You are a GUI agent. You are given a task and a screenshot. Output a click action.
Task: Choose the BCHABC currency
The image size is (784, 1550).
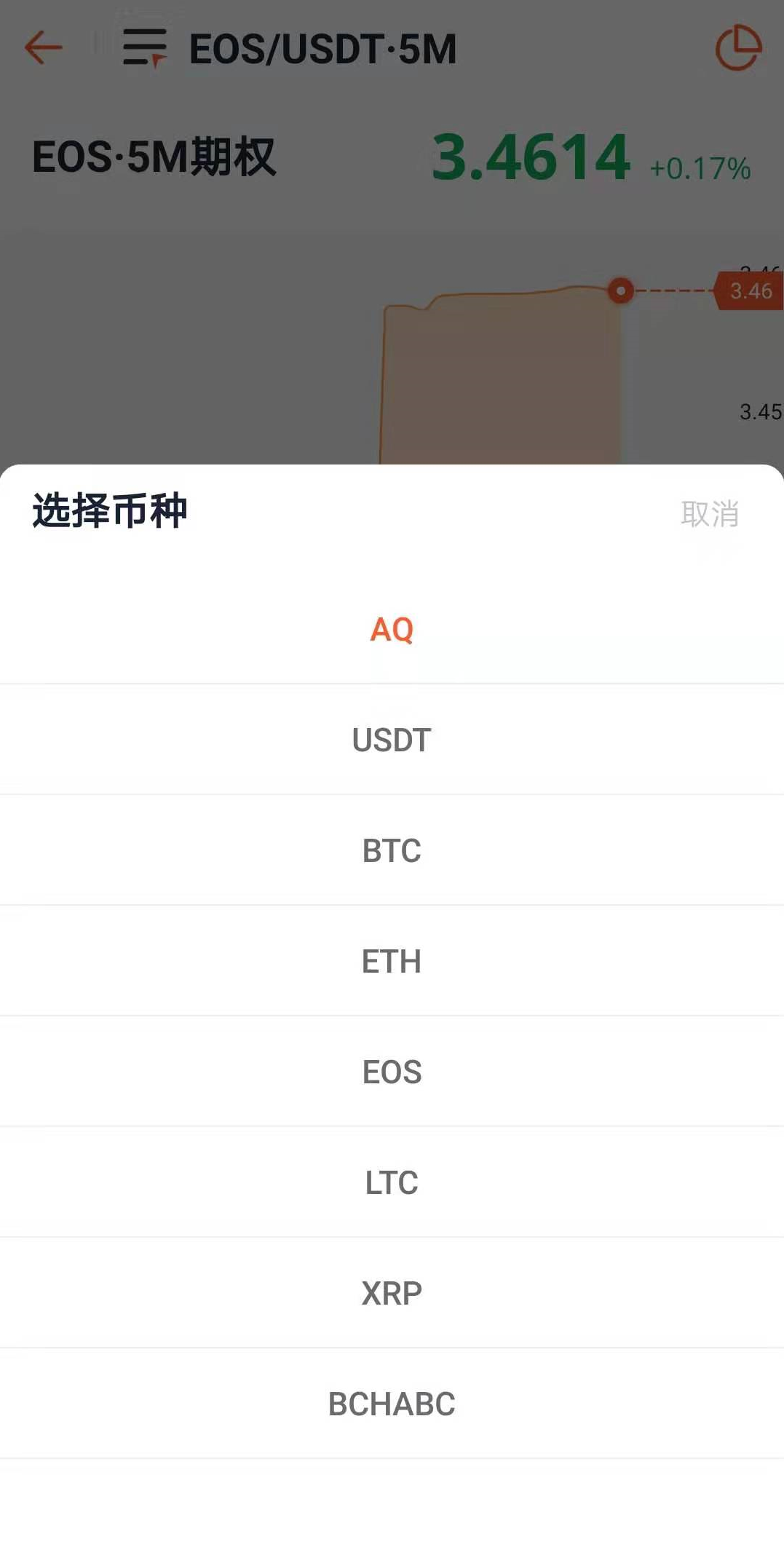(x=392, y=1404)
